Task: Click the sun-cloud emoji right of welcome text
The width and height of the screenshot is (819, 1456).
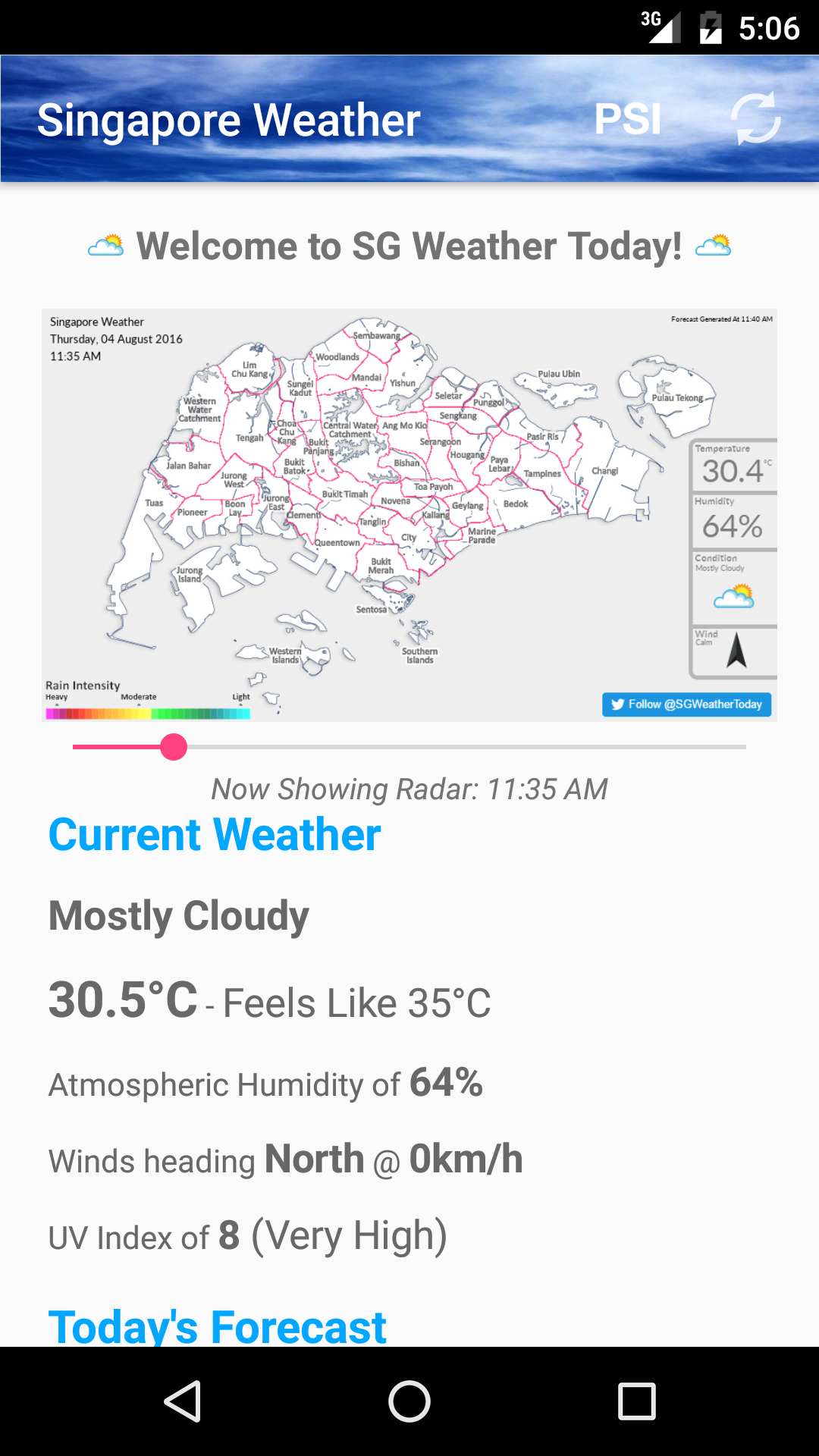Action: [x=714, y=244]
